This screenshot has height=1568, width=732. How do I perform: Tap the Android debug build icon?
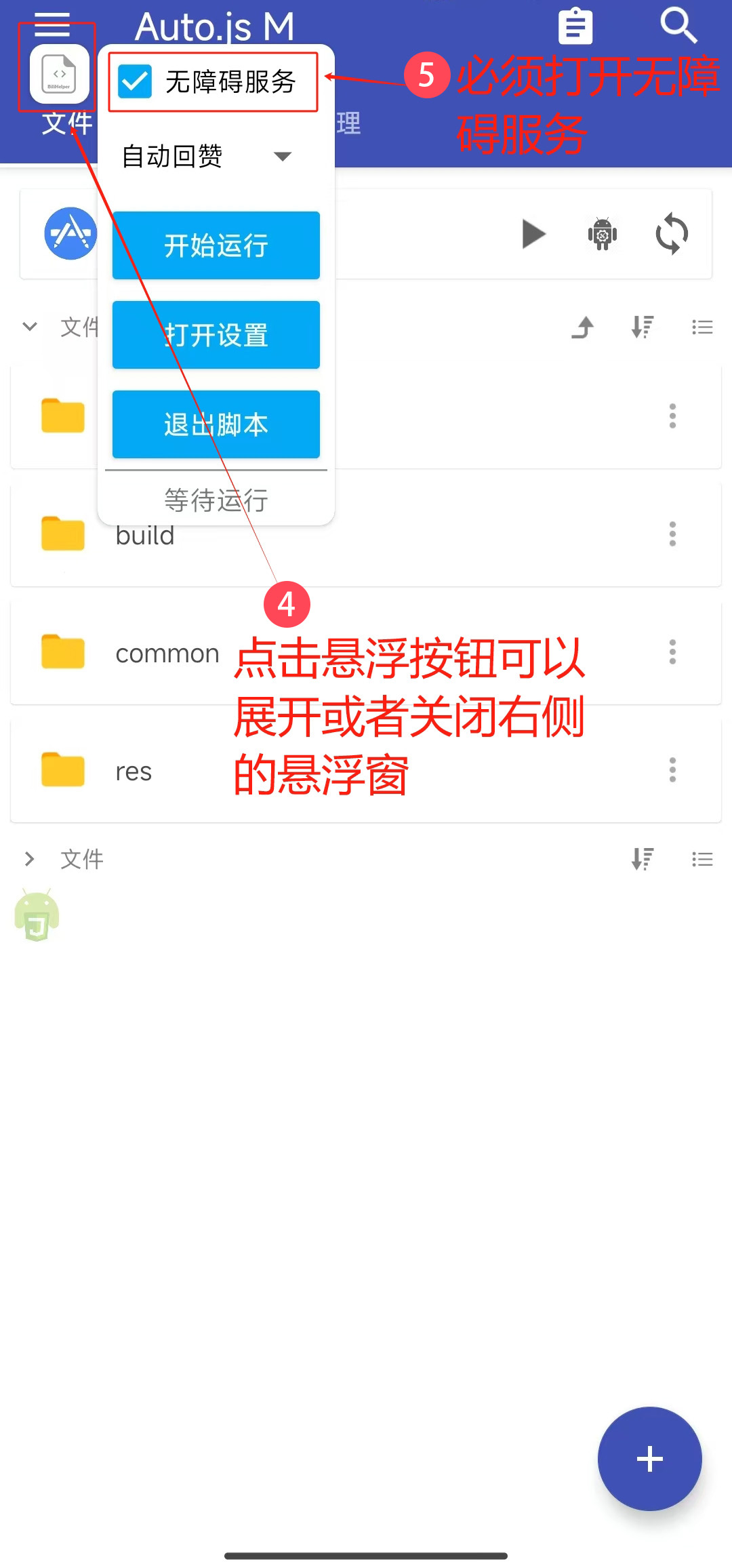coord(602,235)
